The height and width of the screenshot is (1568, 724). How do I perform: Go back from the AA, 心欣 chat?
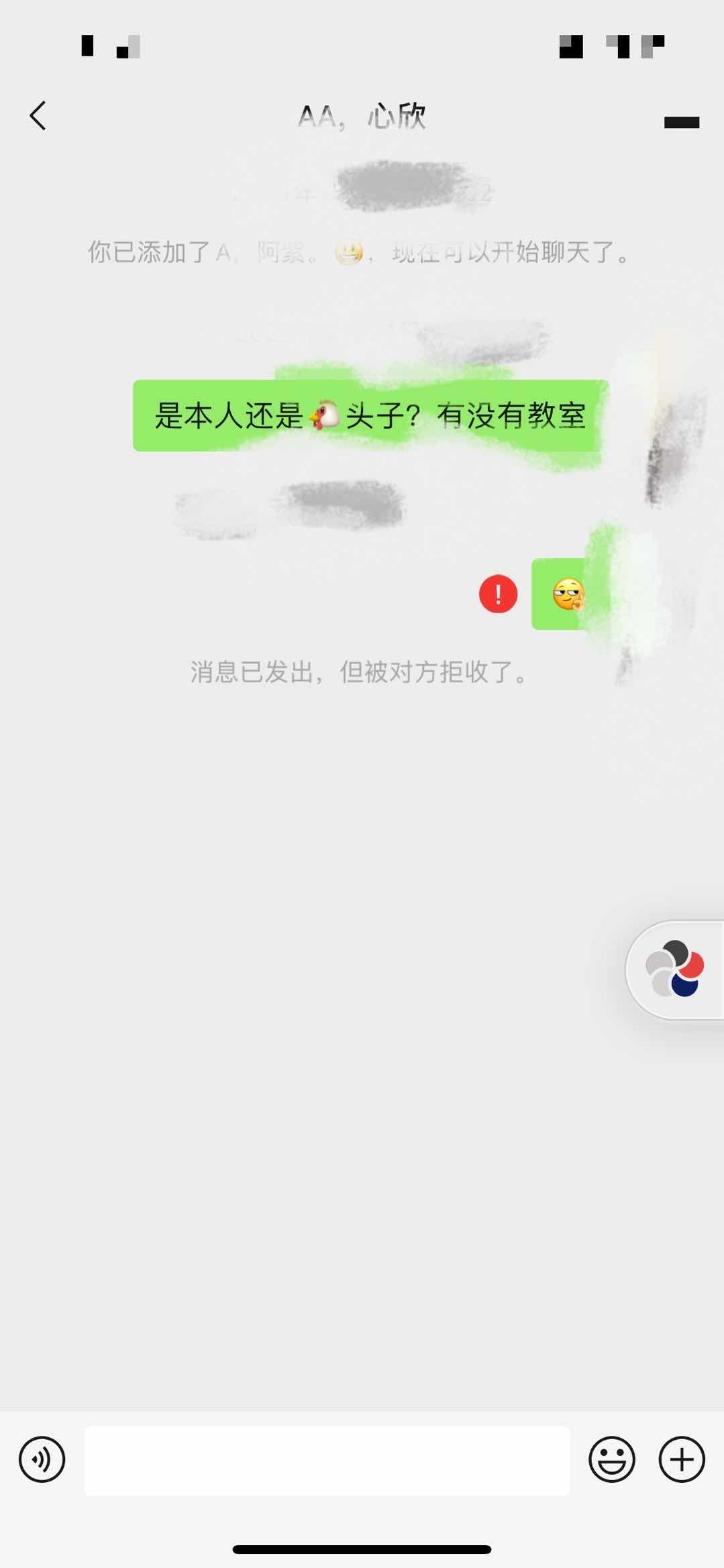(38, 116)
